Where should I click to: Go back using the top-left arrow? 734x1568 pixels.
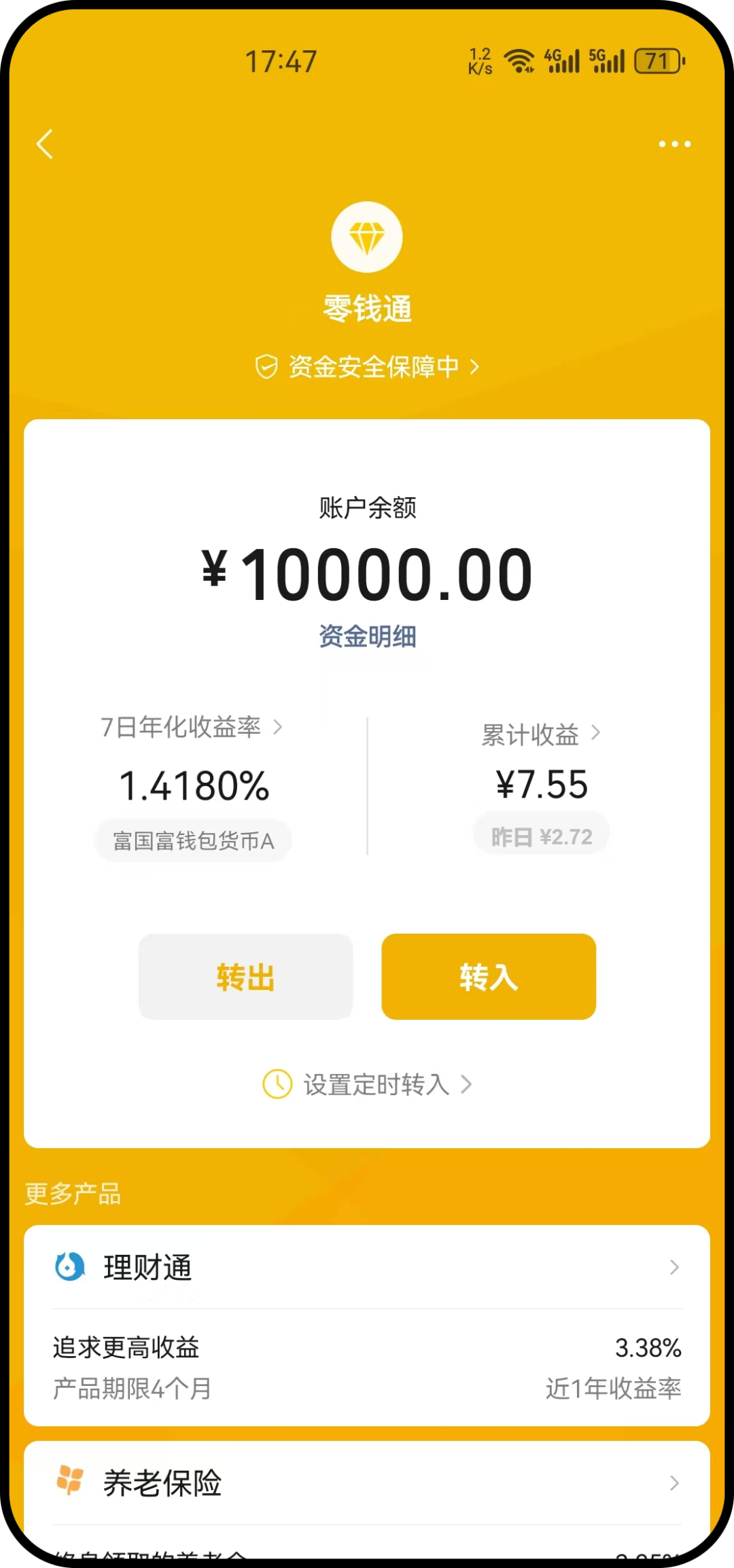pyautogui.click(x=45, y=144)
